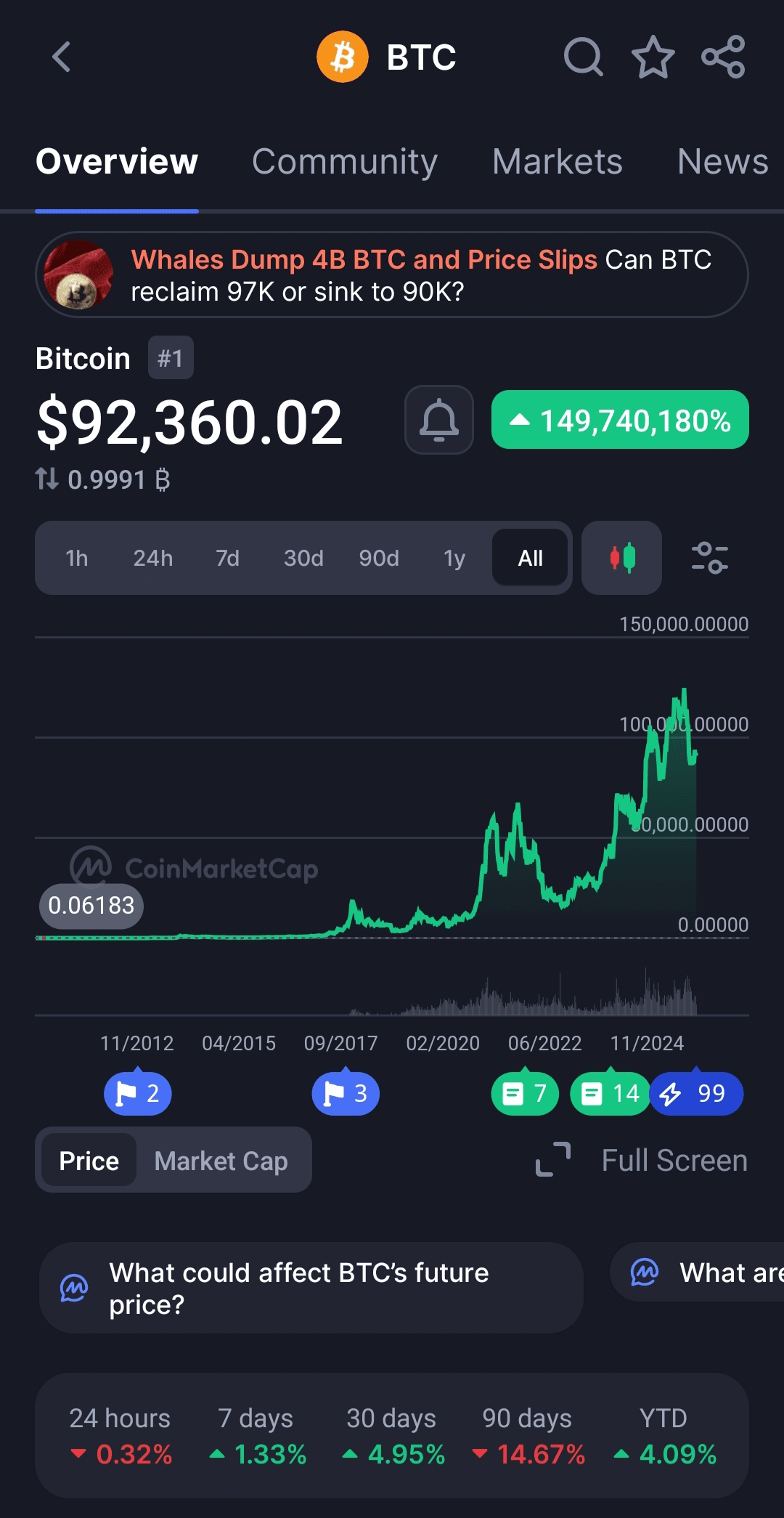
Task: Switch to candlestick chart view
Action: coord(622,558)
